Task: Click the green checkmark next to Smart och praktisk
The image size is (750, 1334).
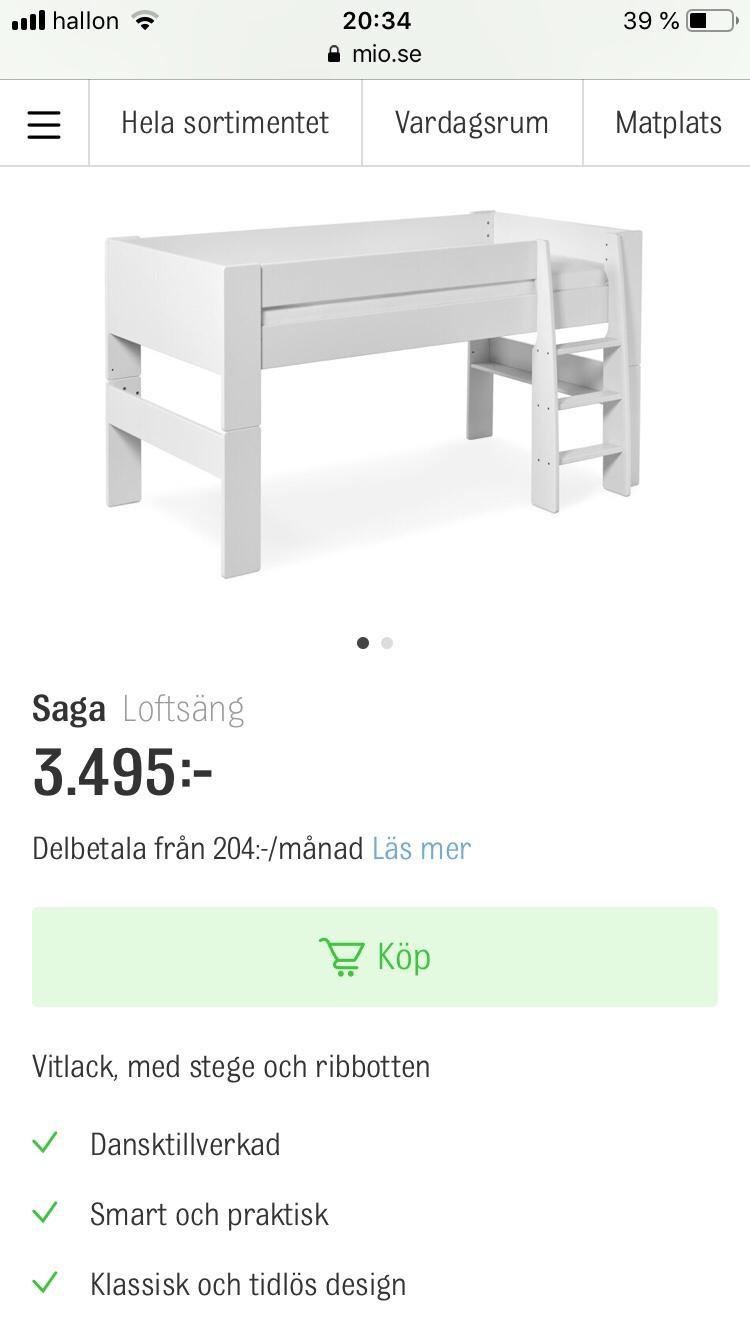Action: tap(45, 1214)
